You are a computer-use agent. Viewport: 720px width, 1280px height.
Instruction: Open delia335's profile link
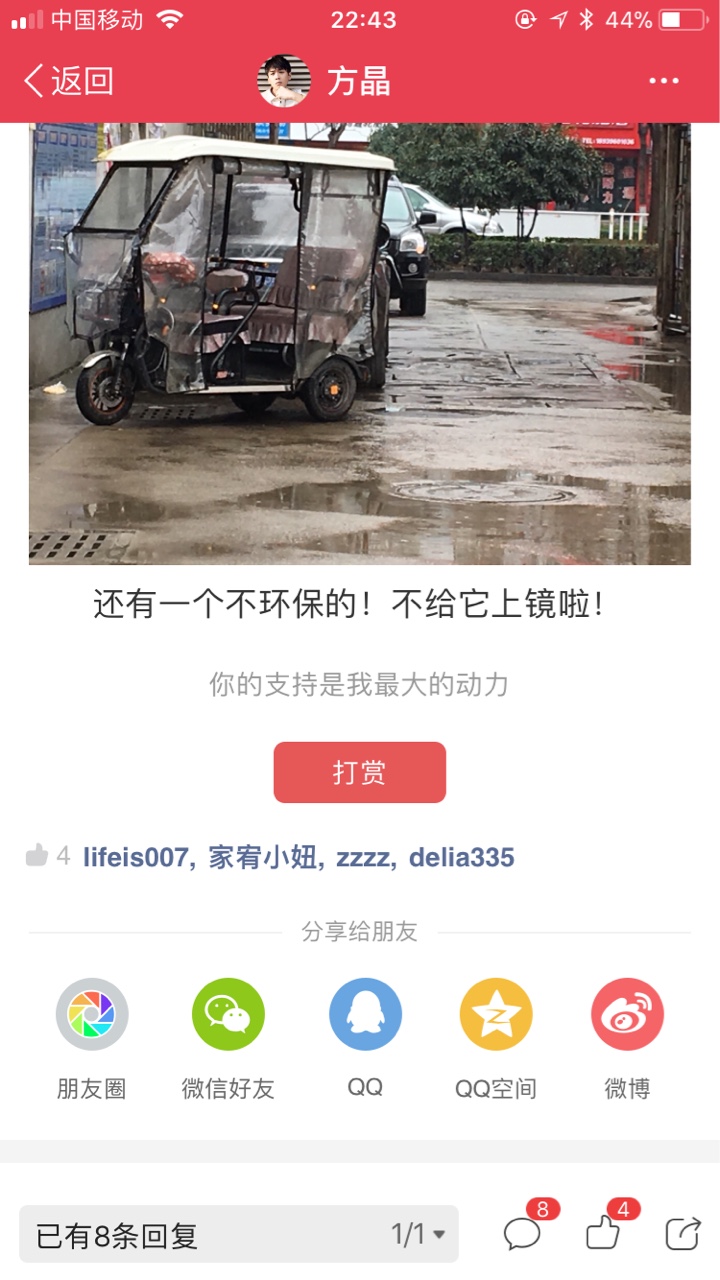tap(462, 857)
